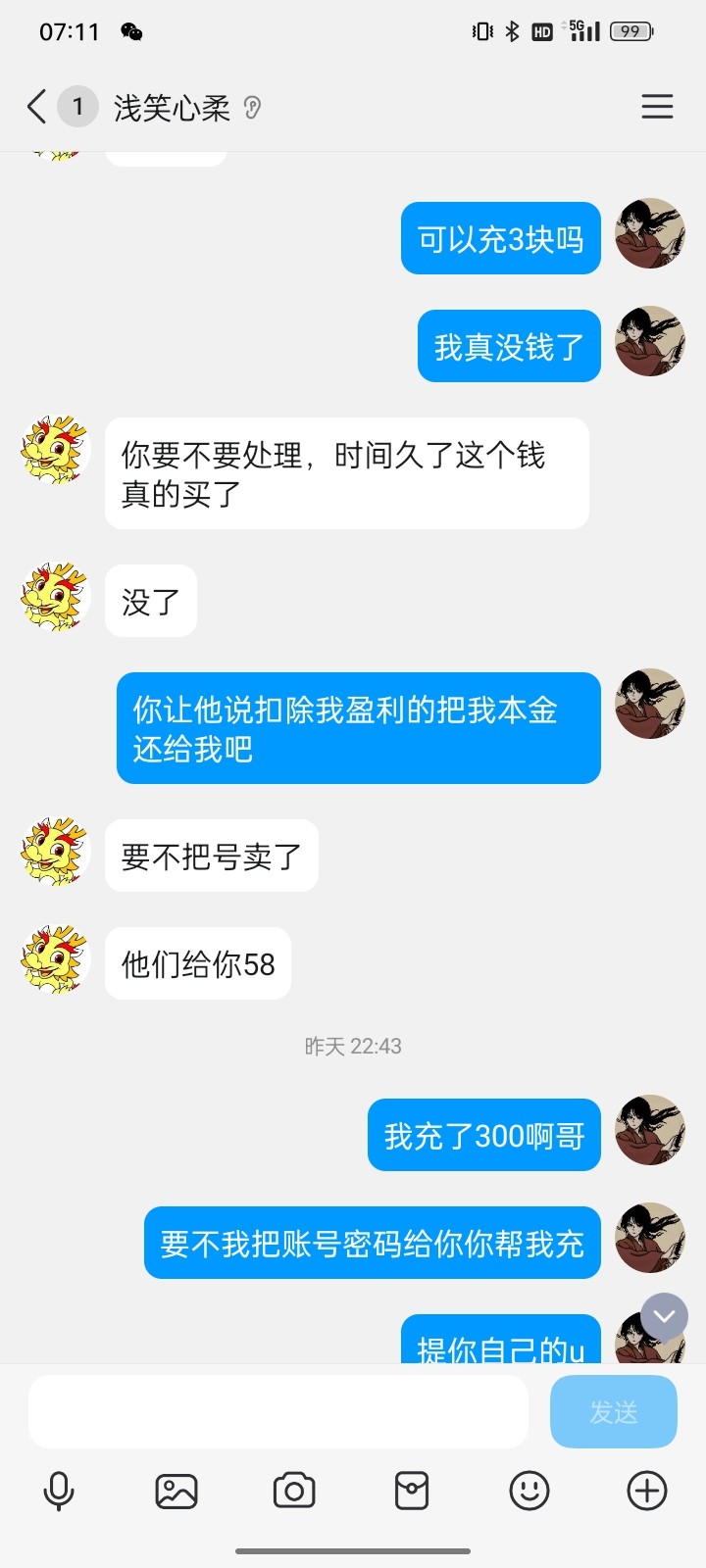Record a voice message with microphone
The image size is (706, 1568).
point(59,1491)
